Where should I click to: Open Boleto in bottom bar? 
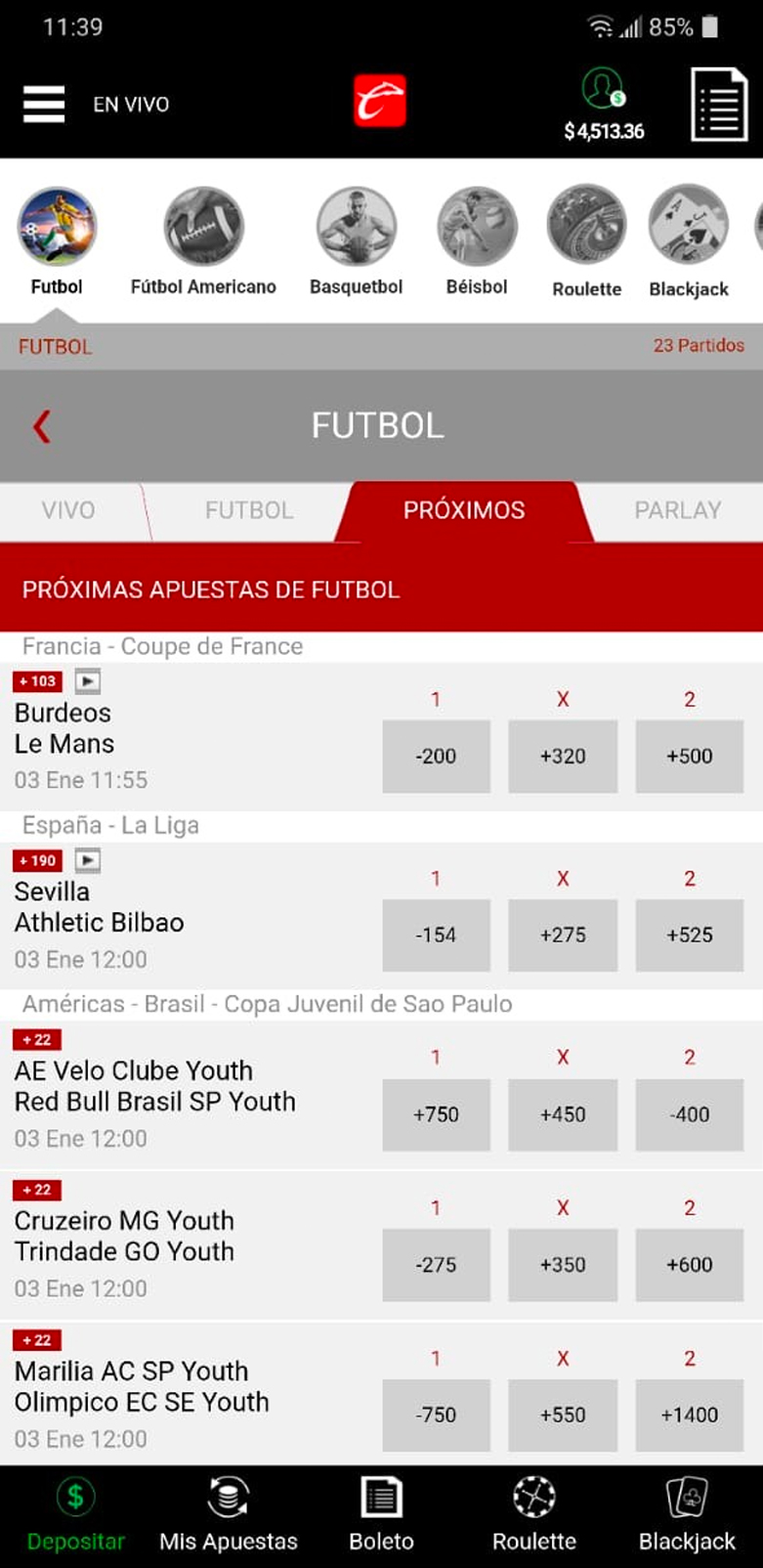pyautogui.click(x=381, y=1515)
